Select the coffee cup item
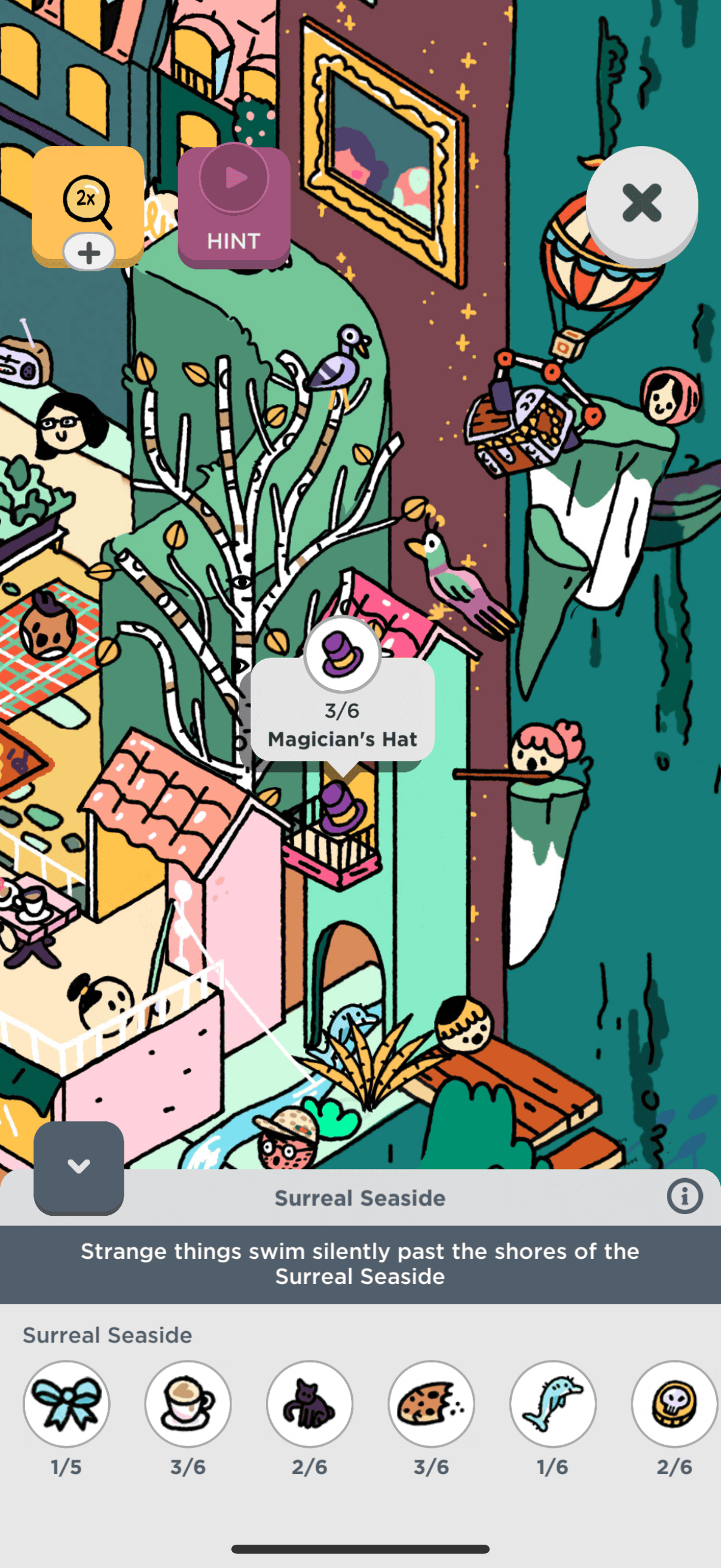This screenshot has width=721, height=1568. coord(188,1403)
